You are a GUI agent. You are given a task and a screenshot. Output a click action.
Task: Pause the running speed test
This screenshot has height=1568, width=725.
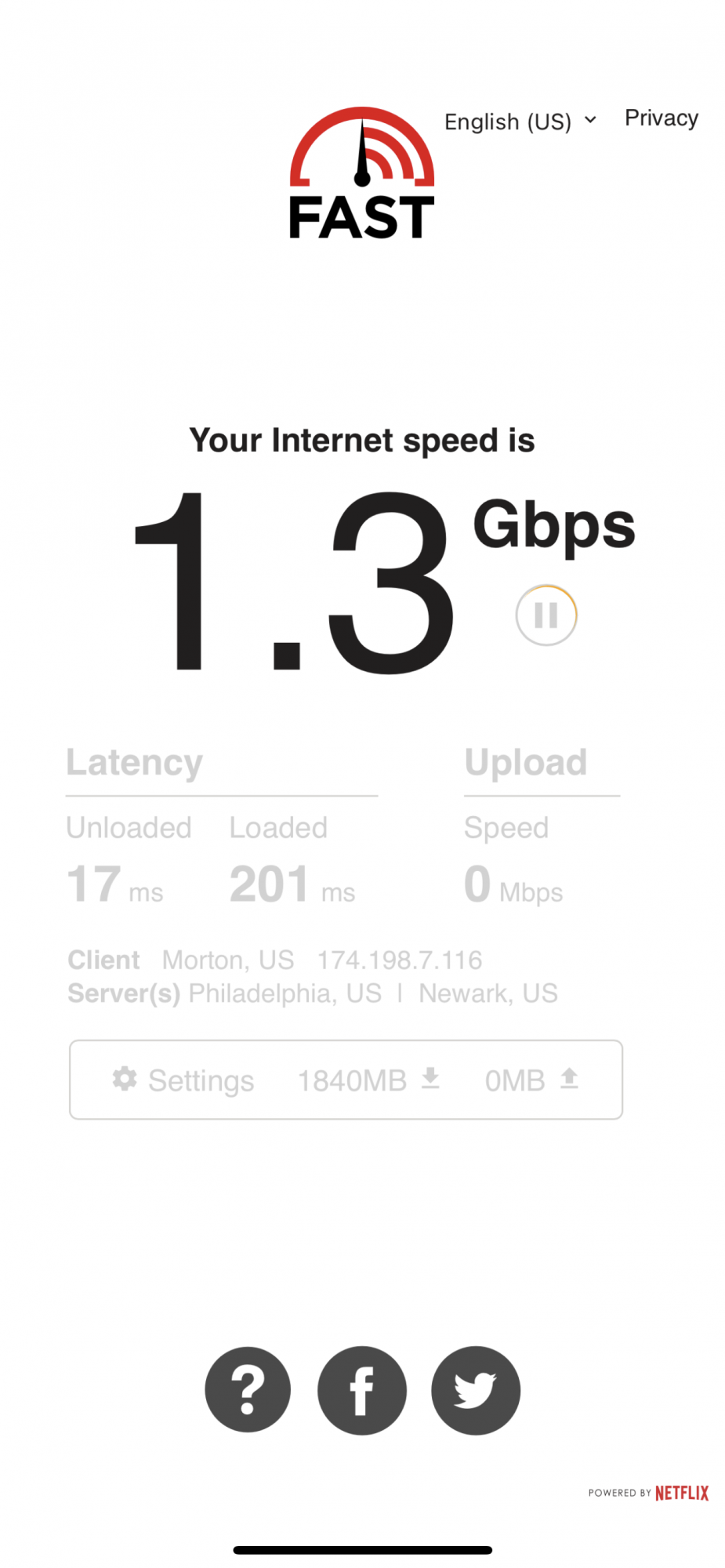click(546, 615)
